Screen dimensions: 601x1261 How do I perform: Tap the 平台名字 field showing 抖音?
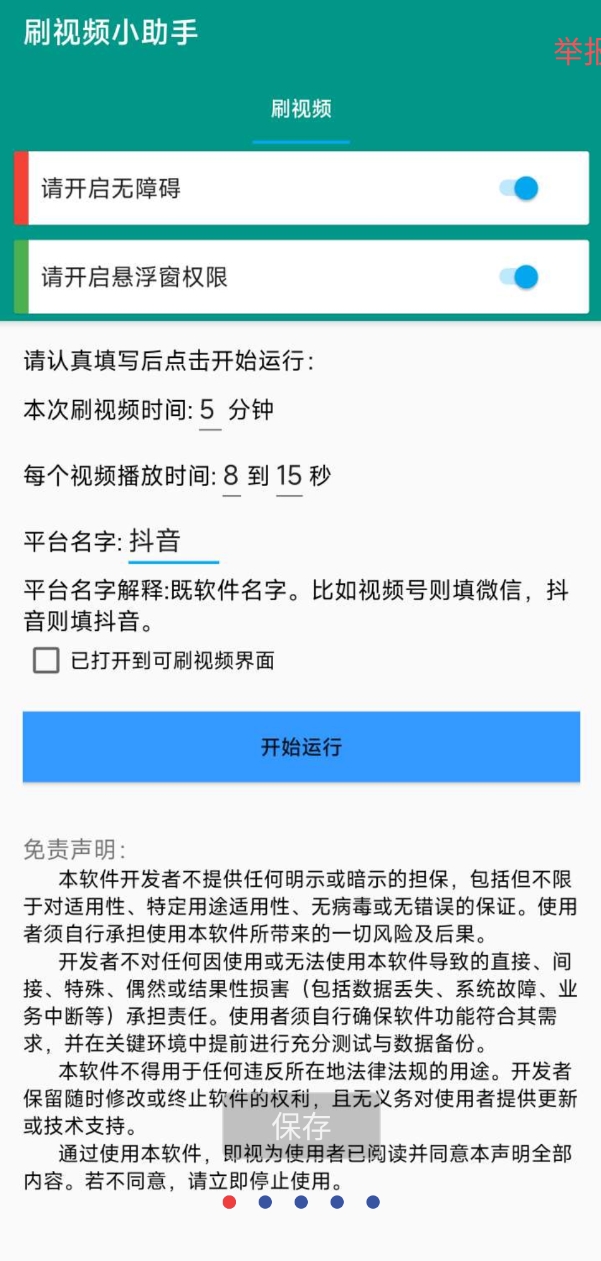pos(172,542)
